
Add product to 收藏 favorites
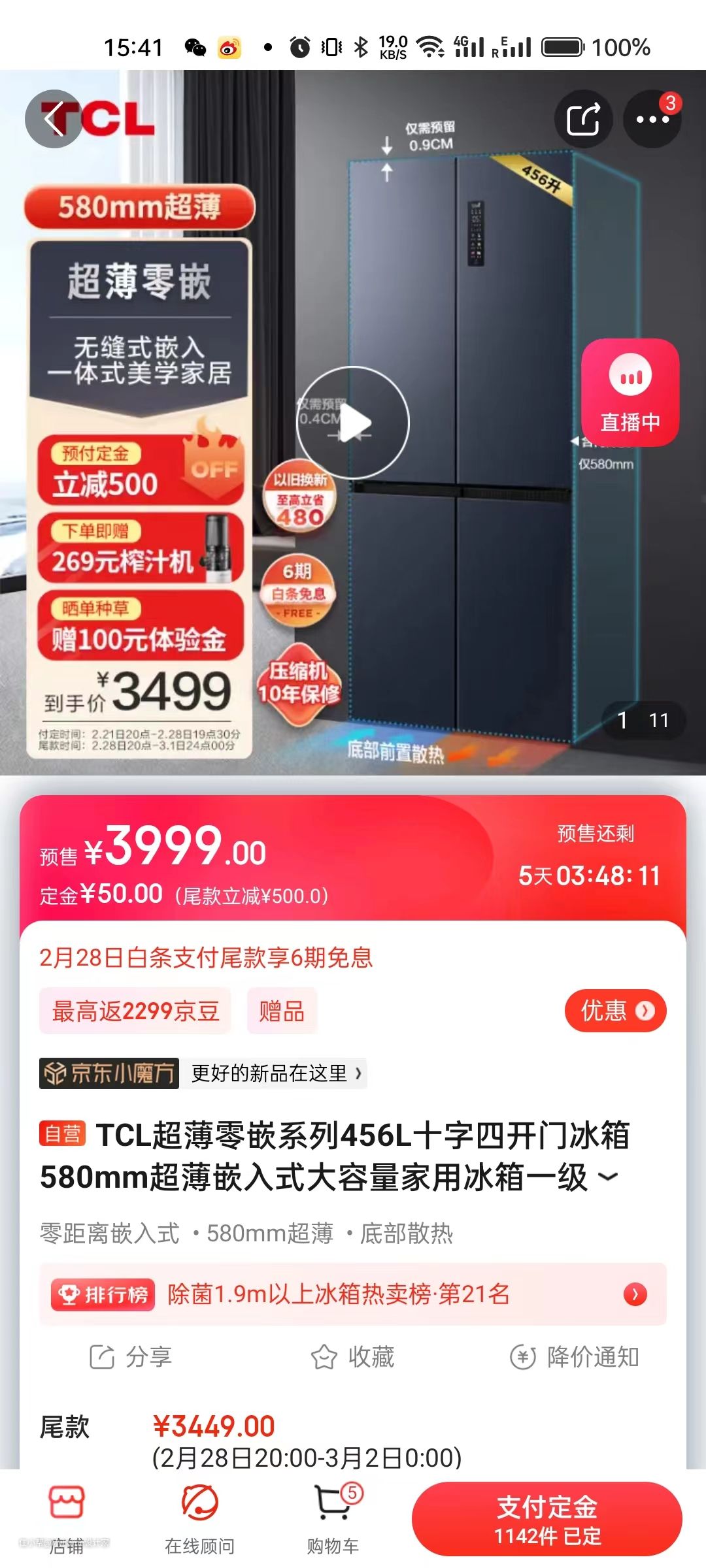tap(353, 1357)
